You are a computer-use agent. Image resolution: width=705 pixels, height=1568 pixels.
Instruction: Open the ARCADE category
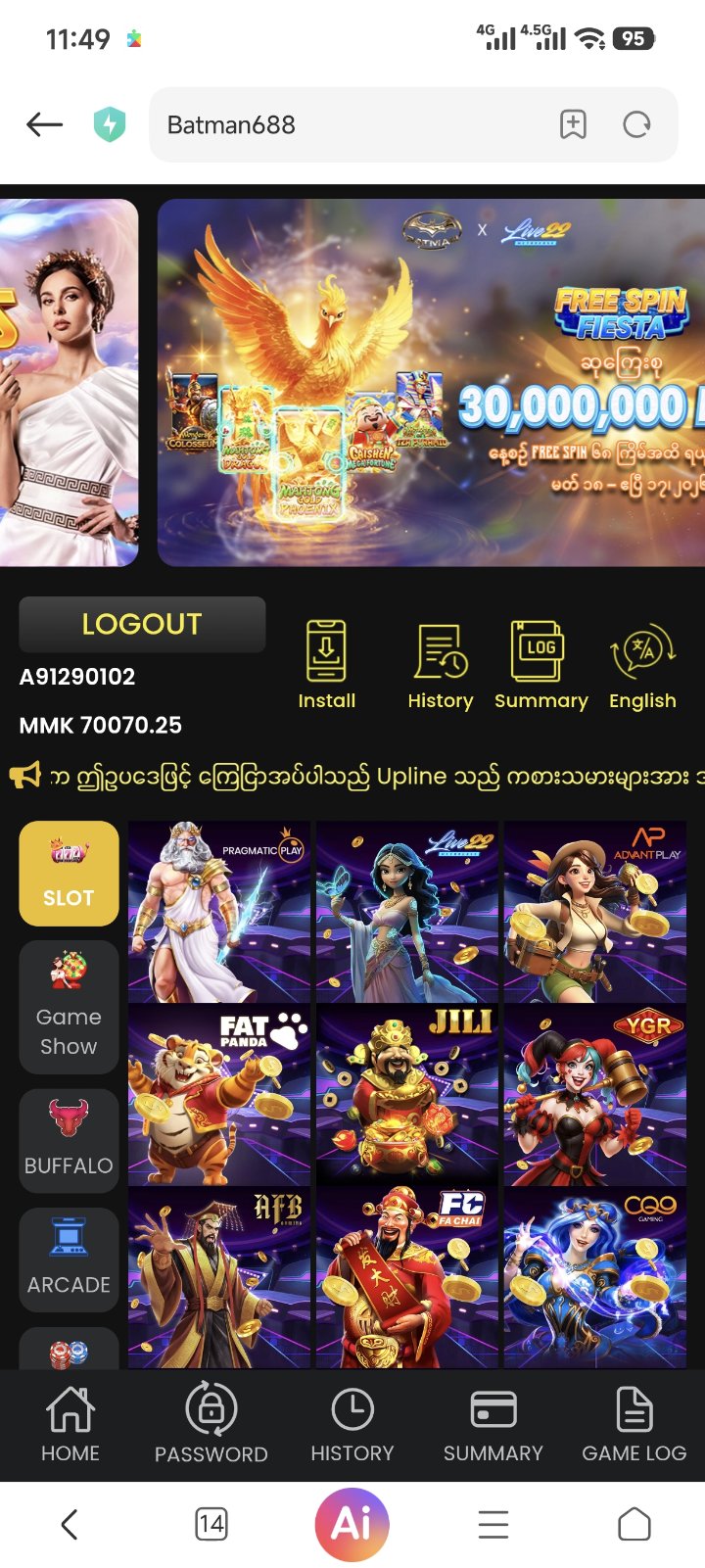point(69,1259)
